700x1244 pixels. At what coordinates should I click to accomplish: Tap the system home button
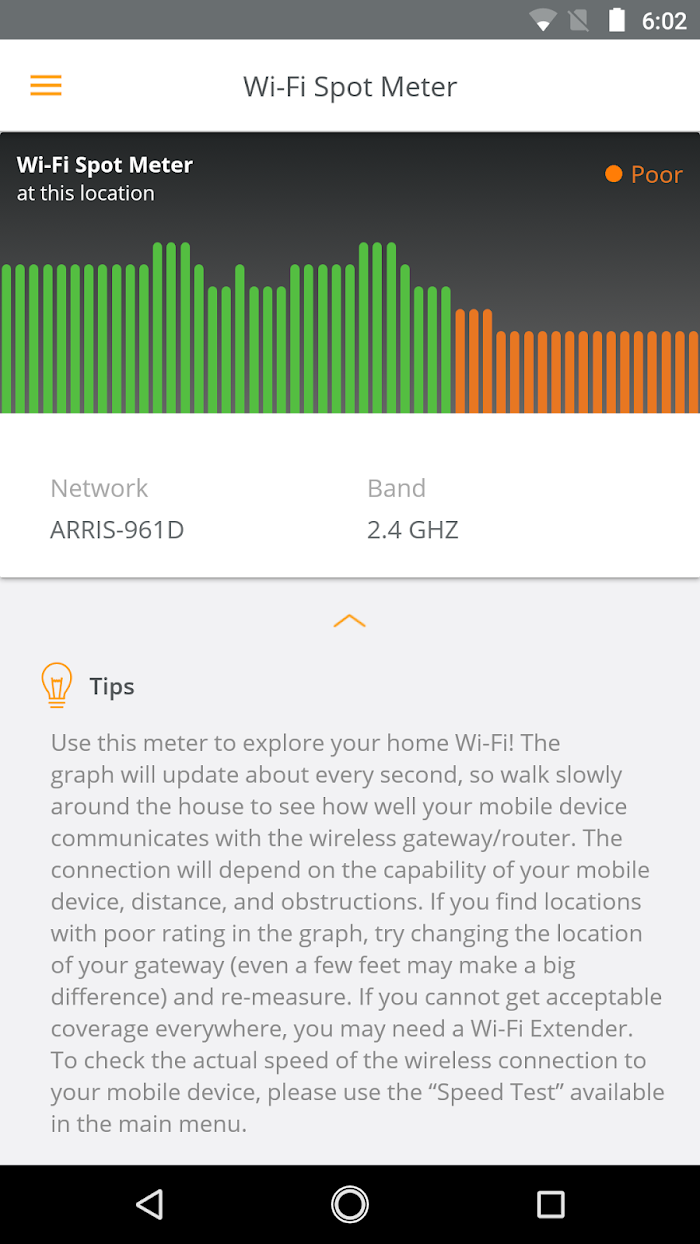tap(350, 1204)
